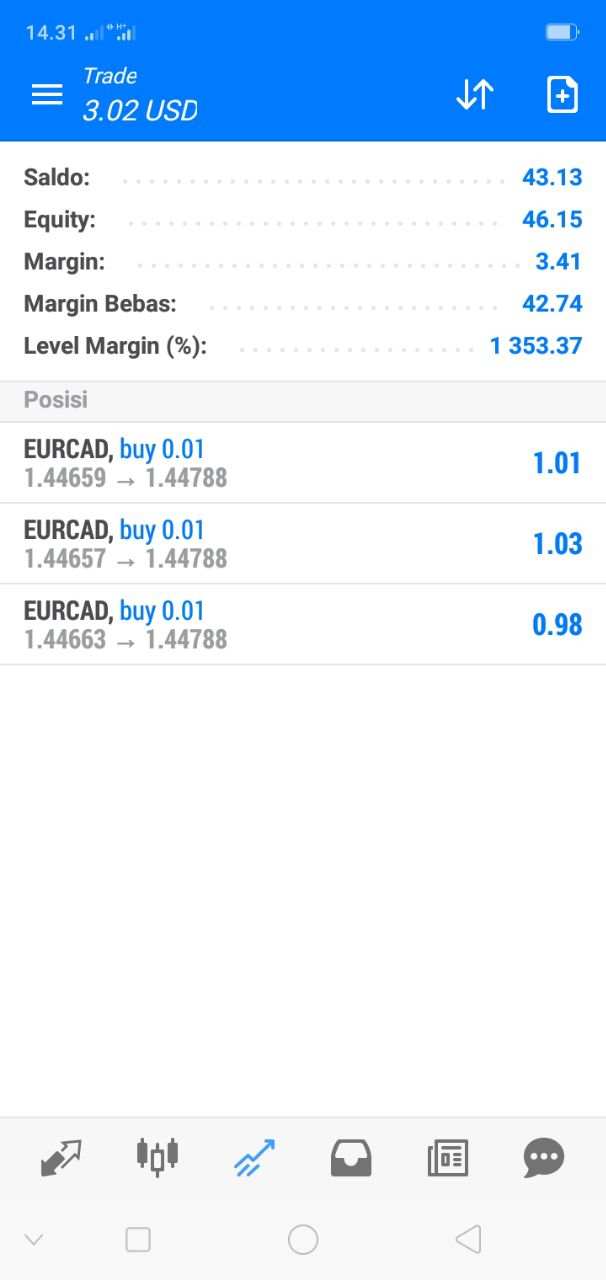Open the EURCAD position with profit 1.01
Screen dimensions: 606x1280
point(303,463)
